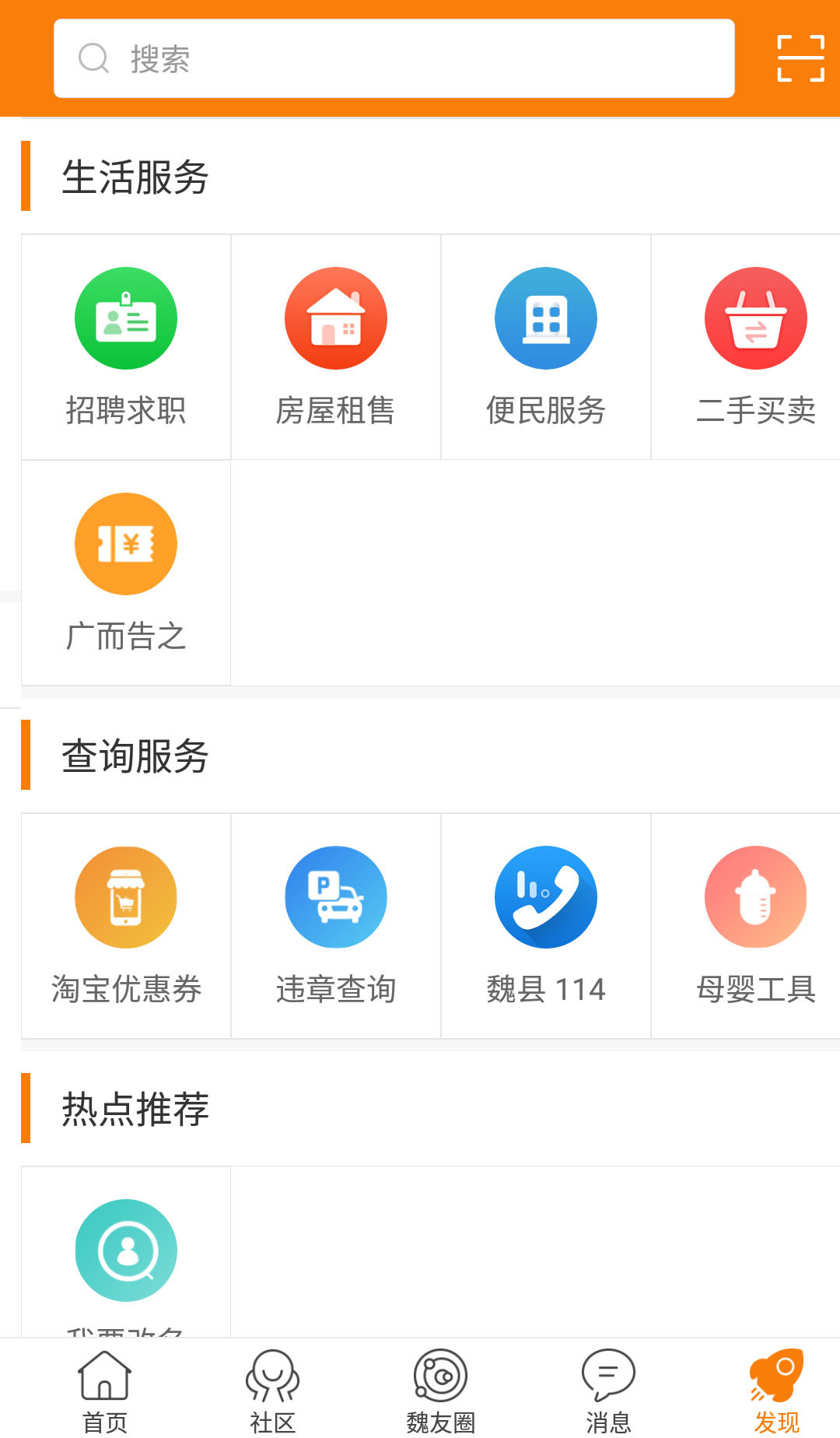
Task: Tap the 搜索 search box
Action: [x=394, y=58]
